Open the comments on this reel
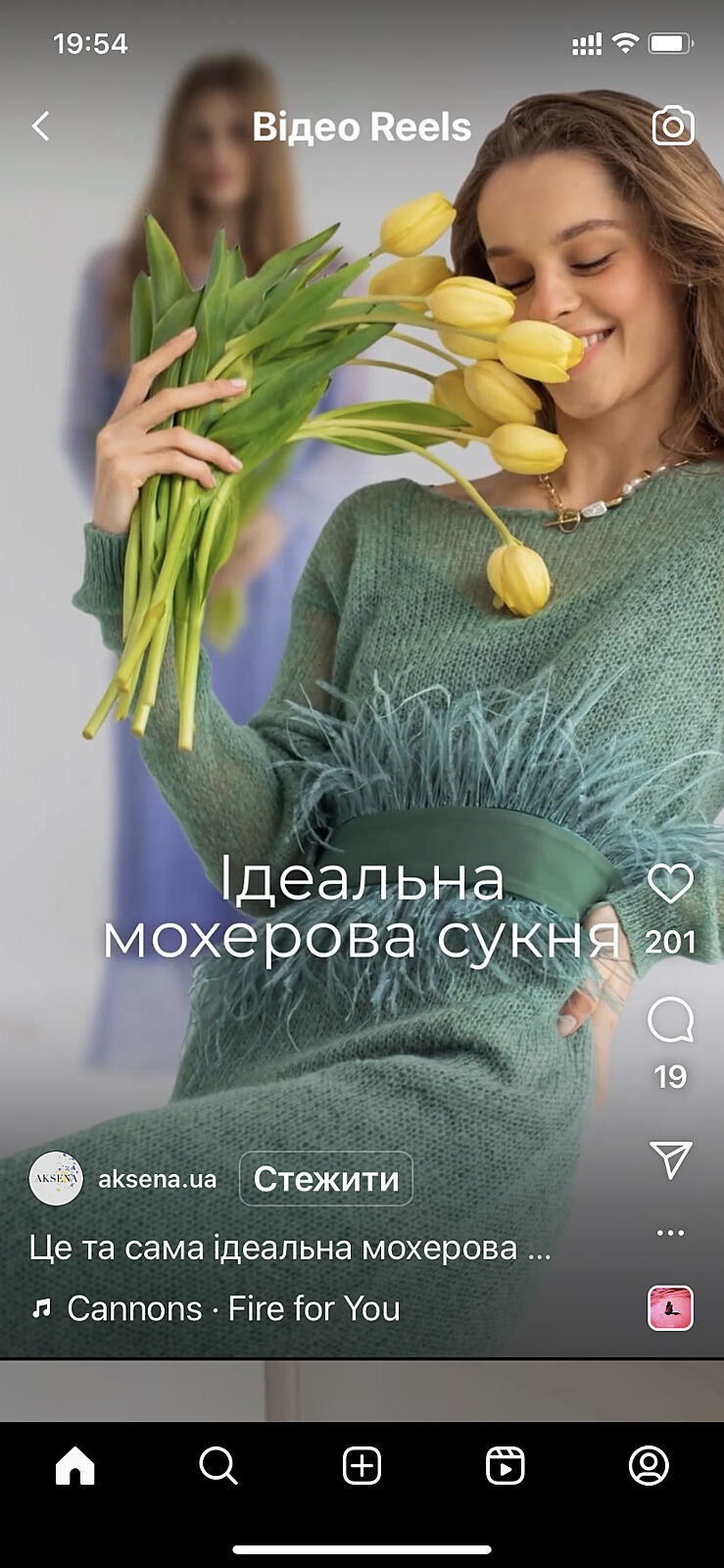 click(x=671, y=1021)
